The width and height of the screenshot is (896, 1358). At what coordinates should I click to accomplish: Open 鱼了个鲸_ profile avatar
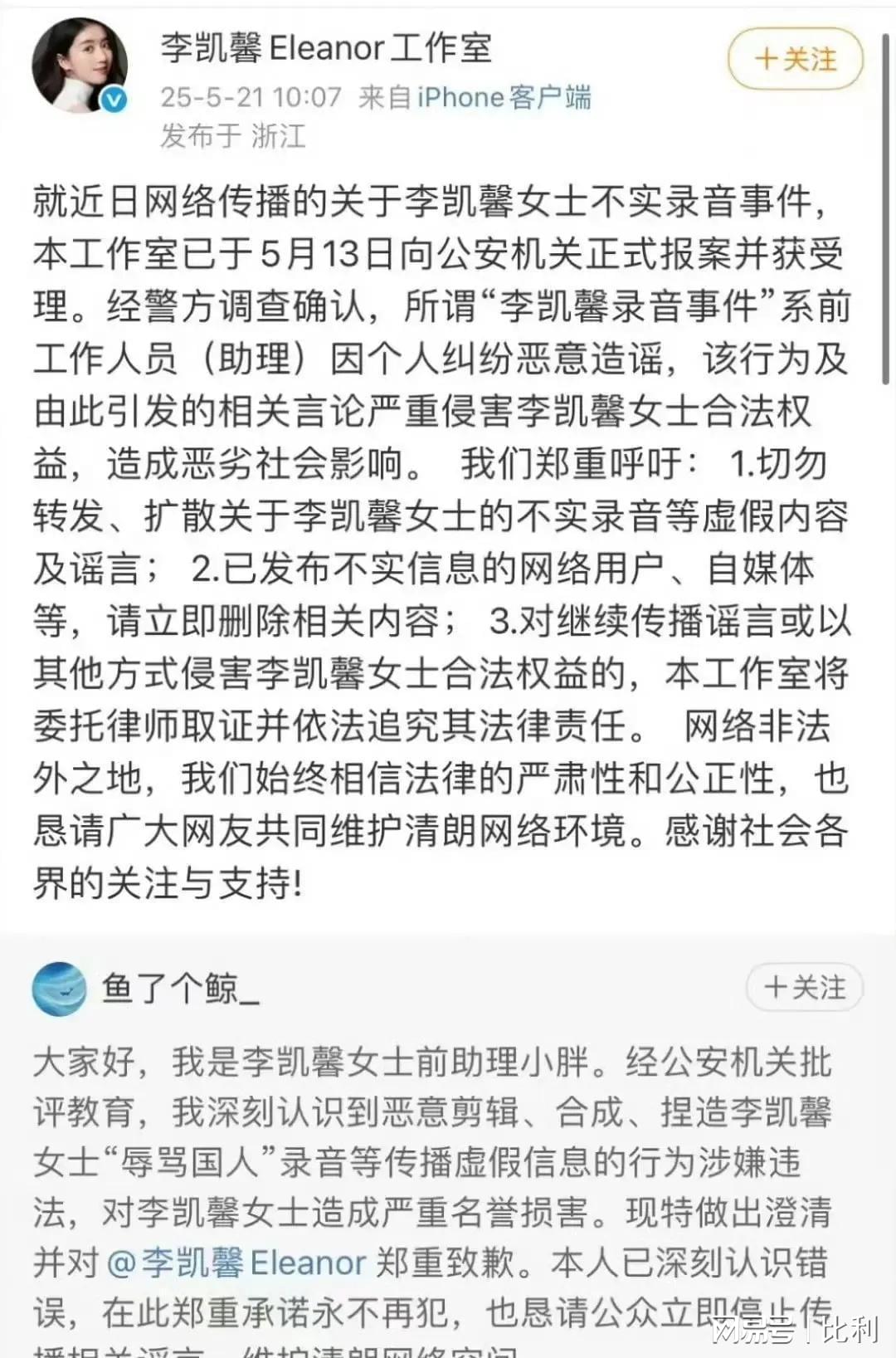pyautogui.click(x=60, y=989)
